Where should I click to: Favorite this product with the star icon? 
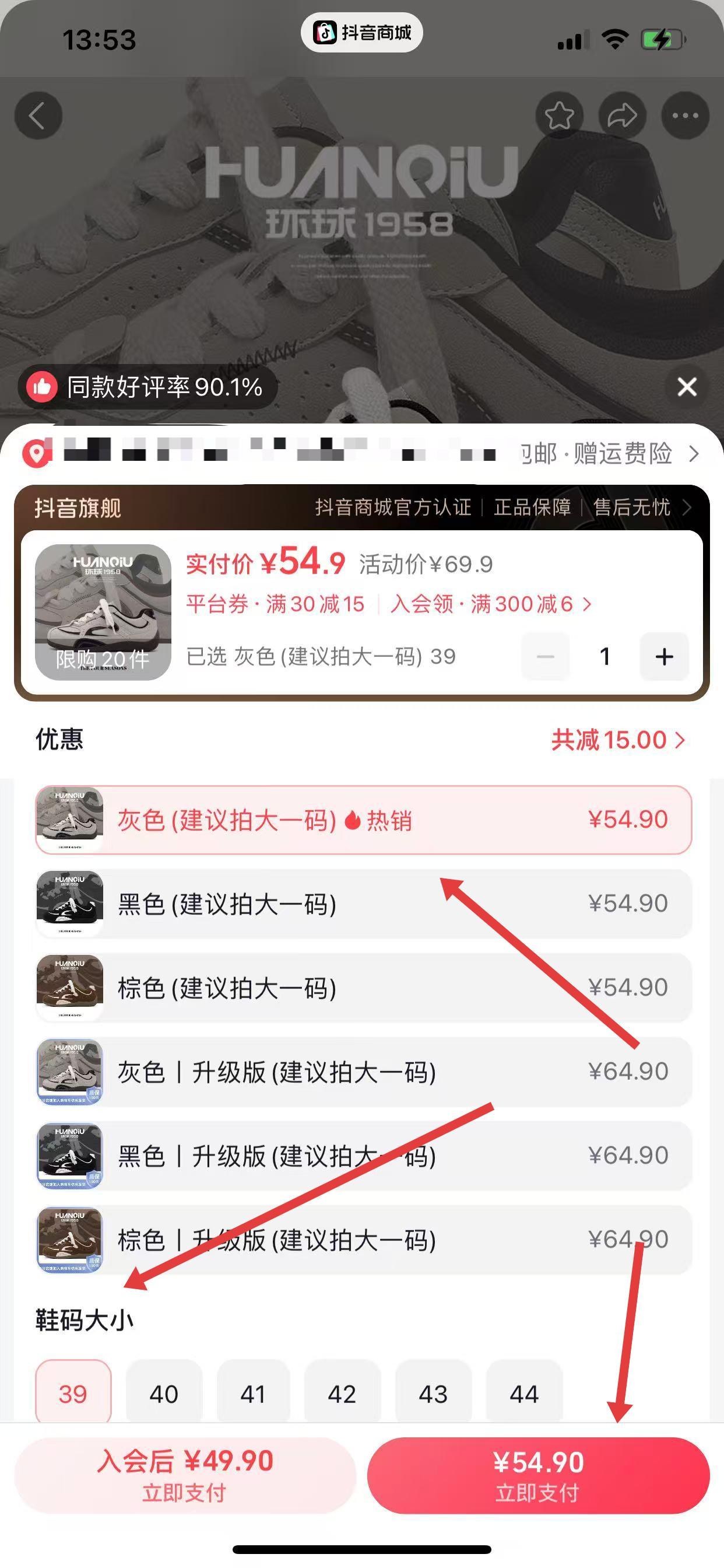(x=559, y=116)
